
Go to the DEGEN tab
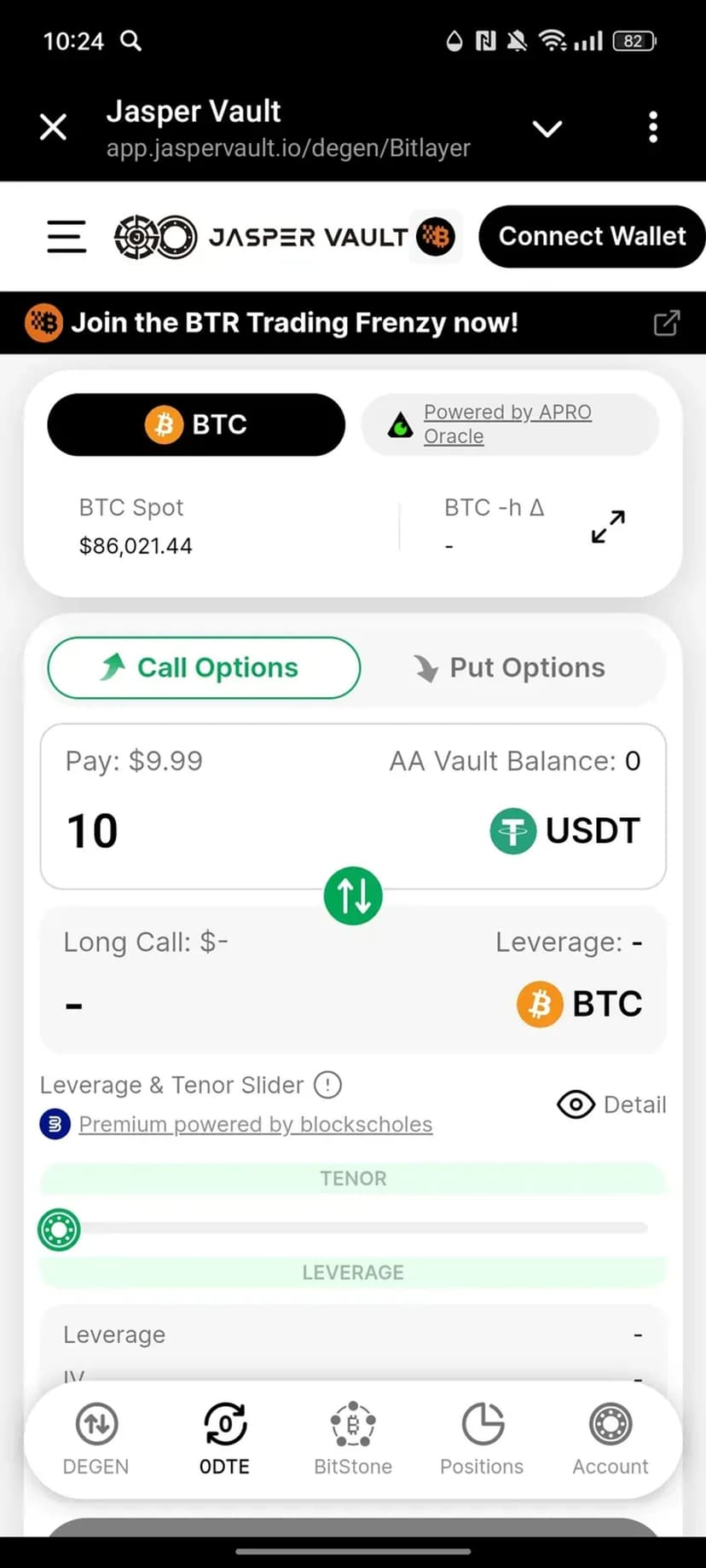(x=96, y=1438)
